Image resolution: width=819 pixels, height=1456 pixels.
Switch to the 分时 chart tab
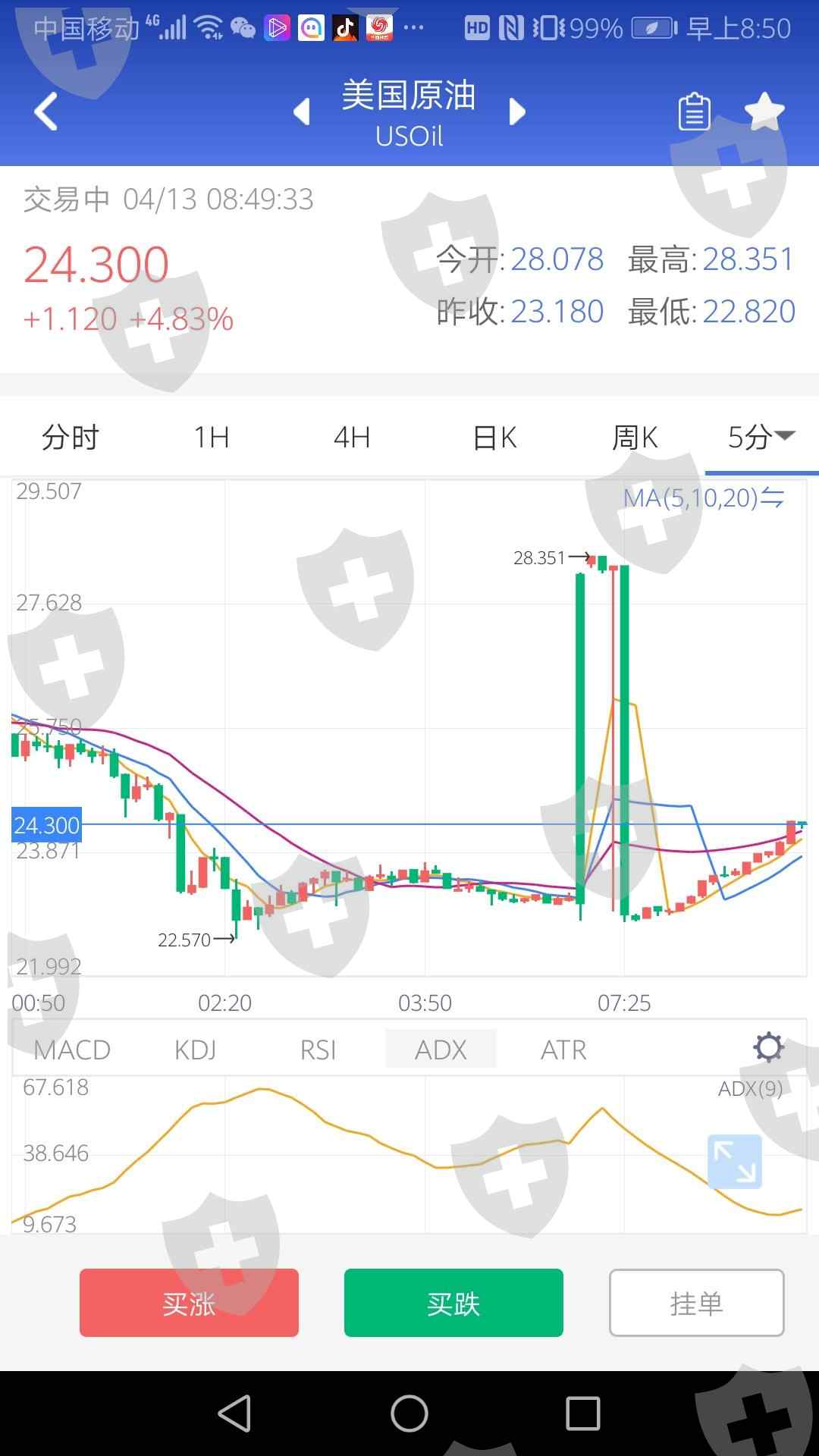point(71,438)
